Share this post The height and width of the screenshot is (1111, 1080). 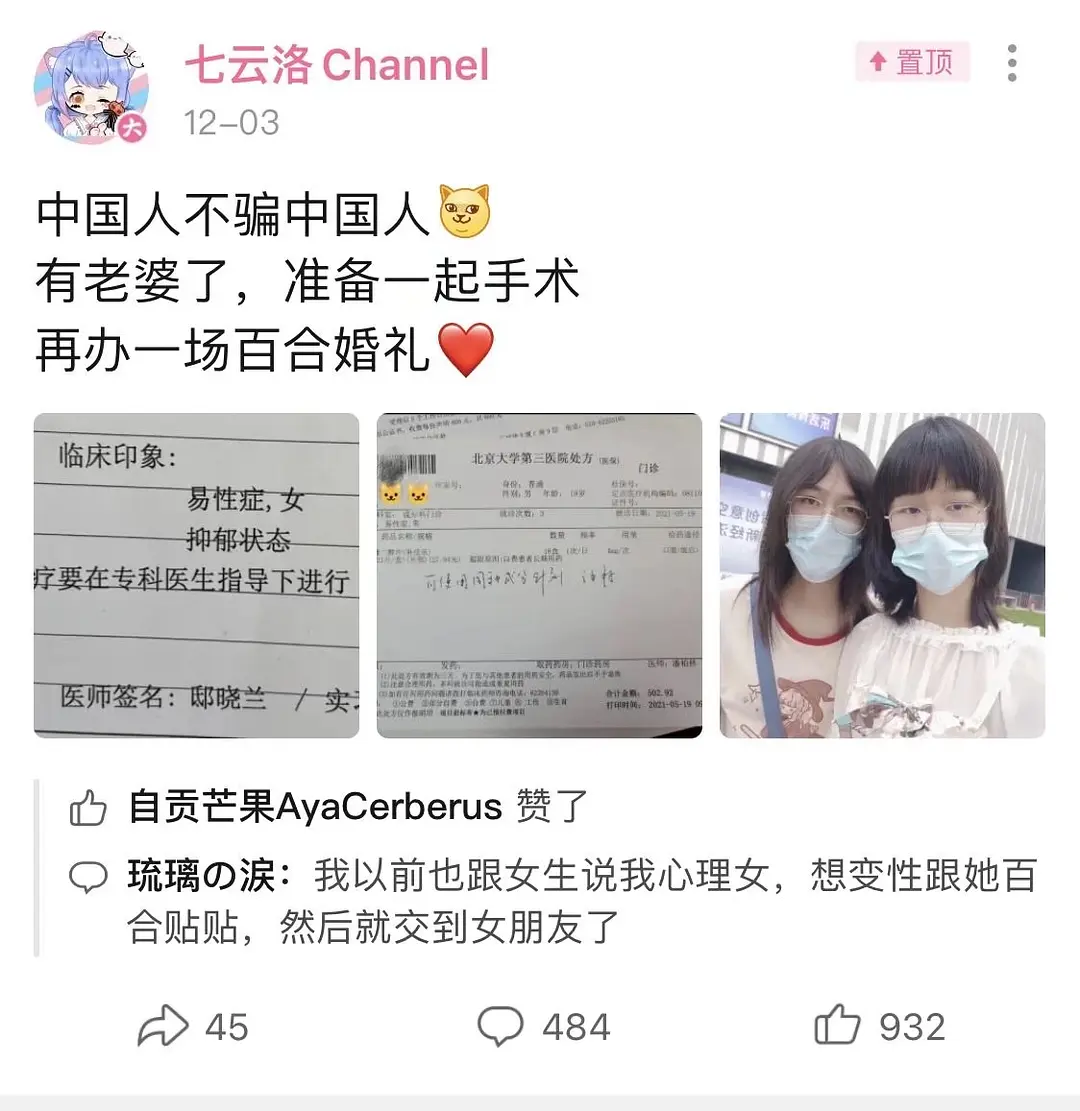(191, 1027)
